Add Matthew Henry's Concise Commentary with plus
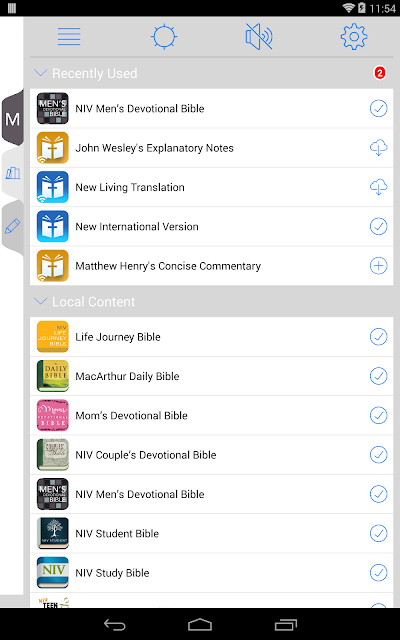The image size is (400, 640). click(x=378, y=266)
